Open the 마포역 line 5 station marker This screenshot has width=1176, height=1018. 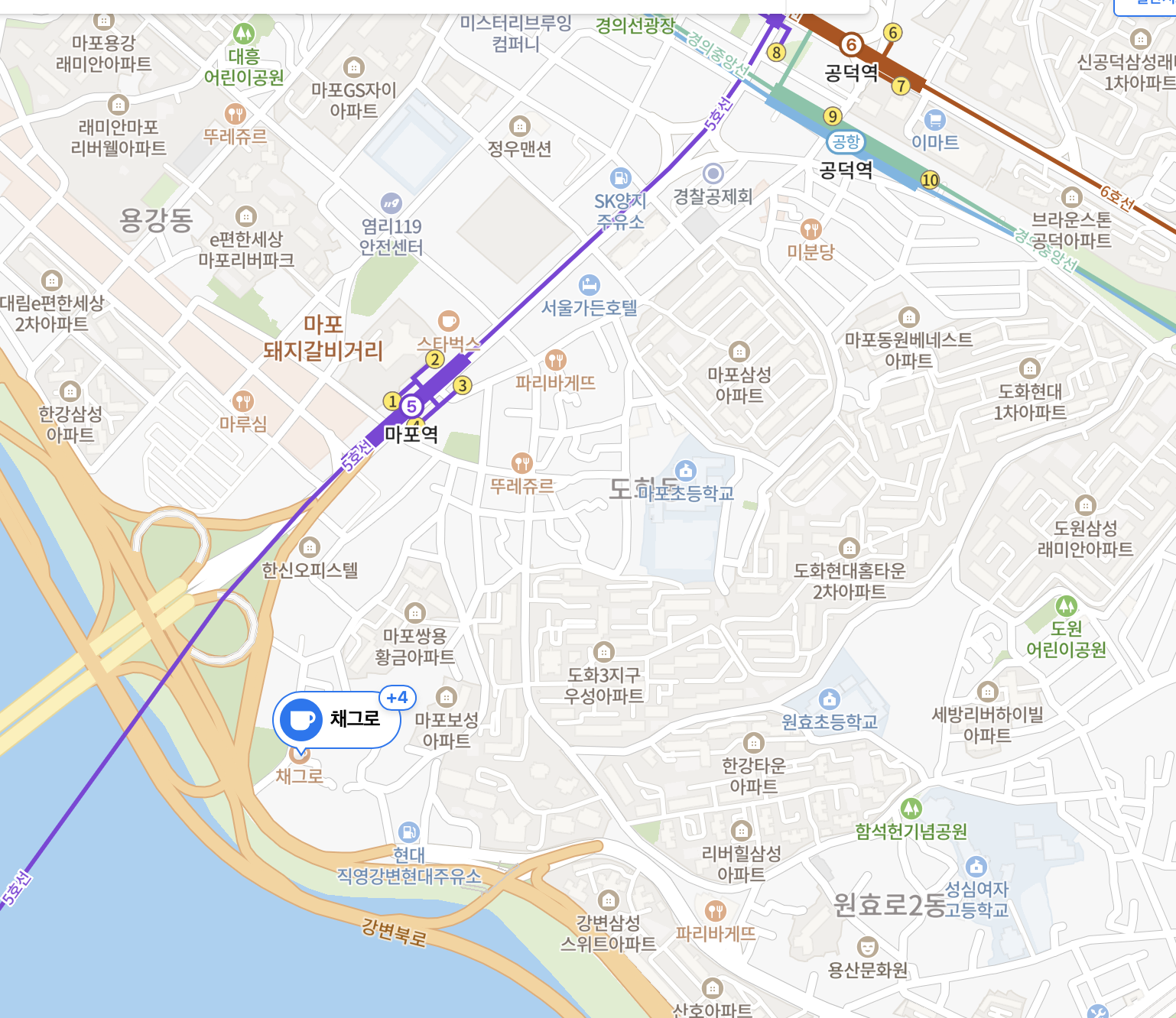[411, 407]
